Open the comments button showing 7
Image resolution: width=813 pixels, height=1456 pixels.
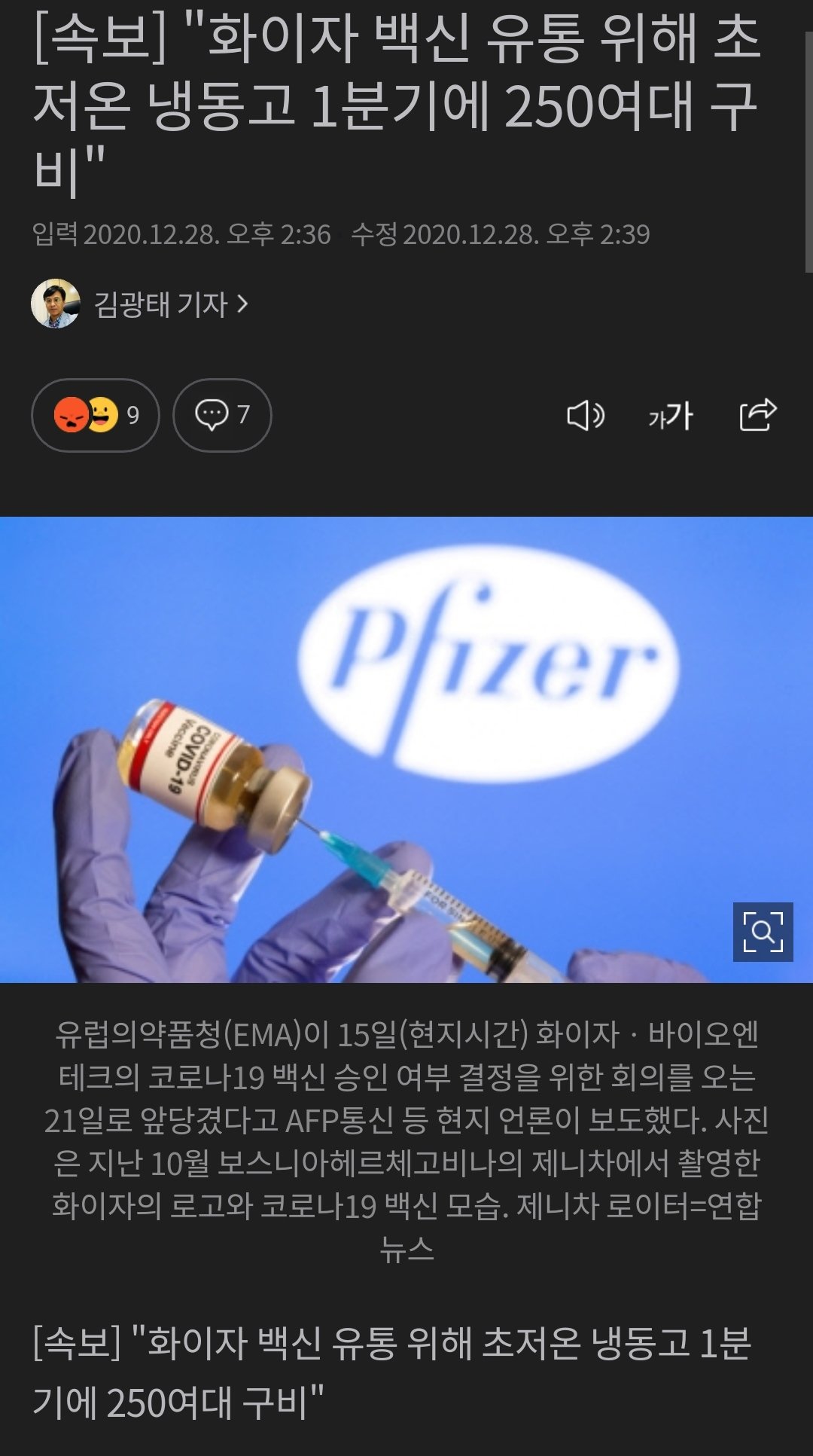(222, 415)
